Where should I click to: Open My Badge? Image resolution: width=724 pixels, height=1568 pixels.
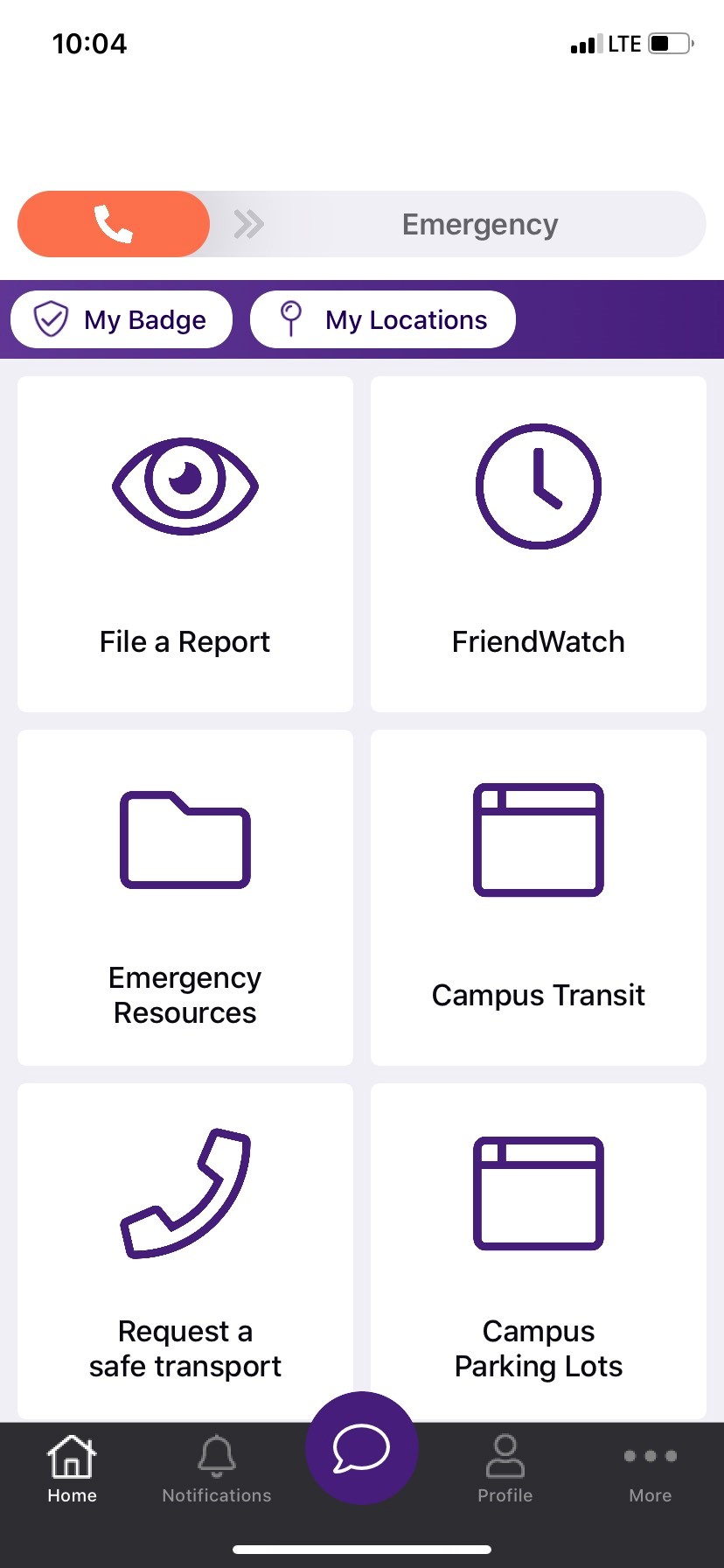point(122,319)
